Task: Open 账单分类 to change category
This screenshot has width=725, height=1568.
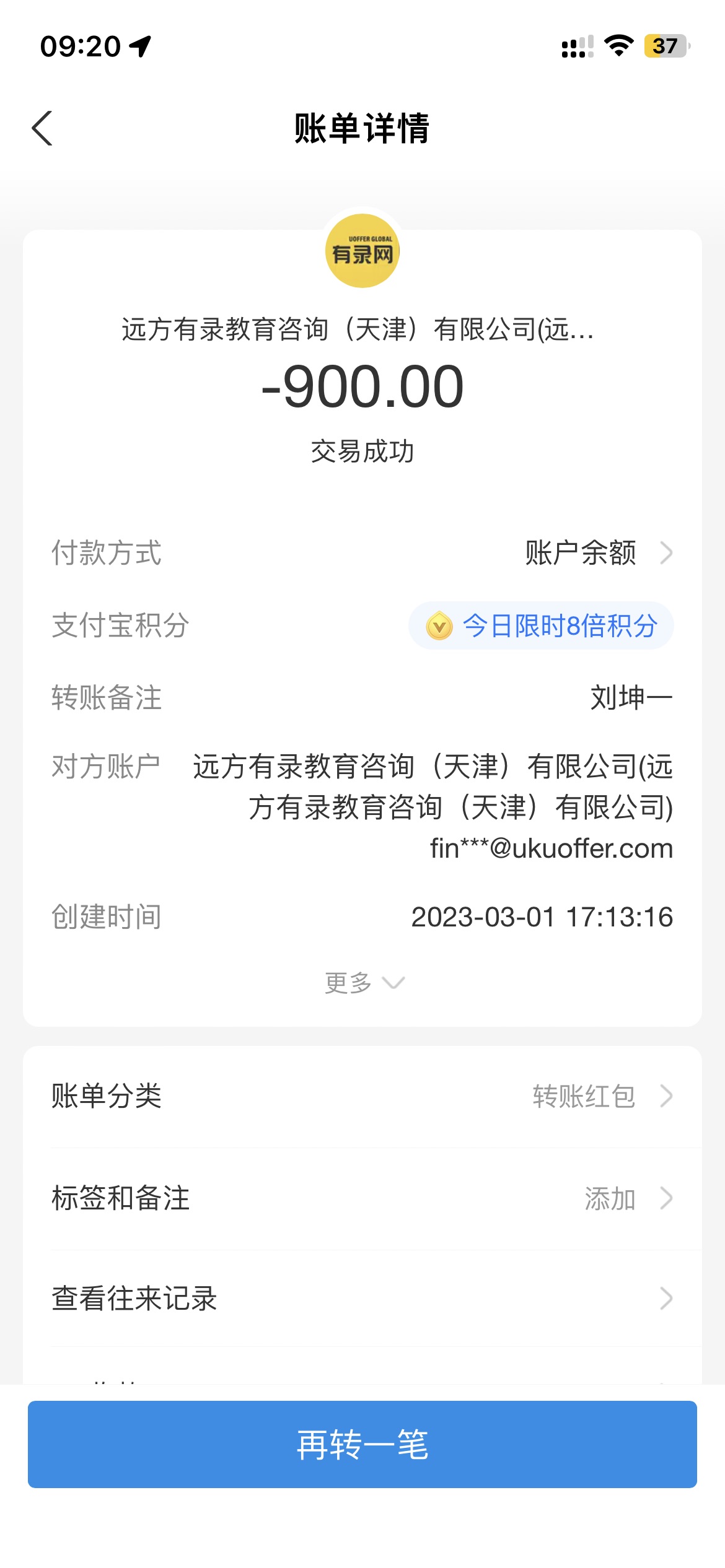Action: pyautogui.click(x=362, y=1096)
